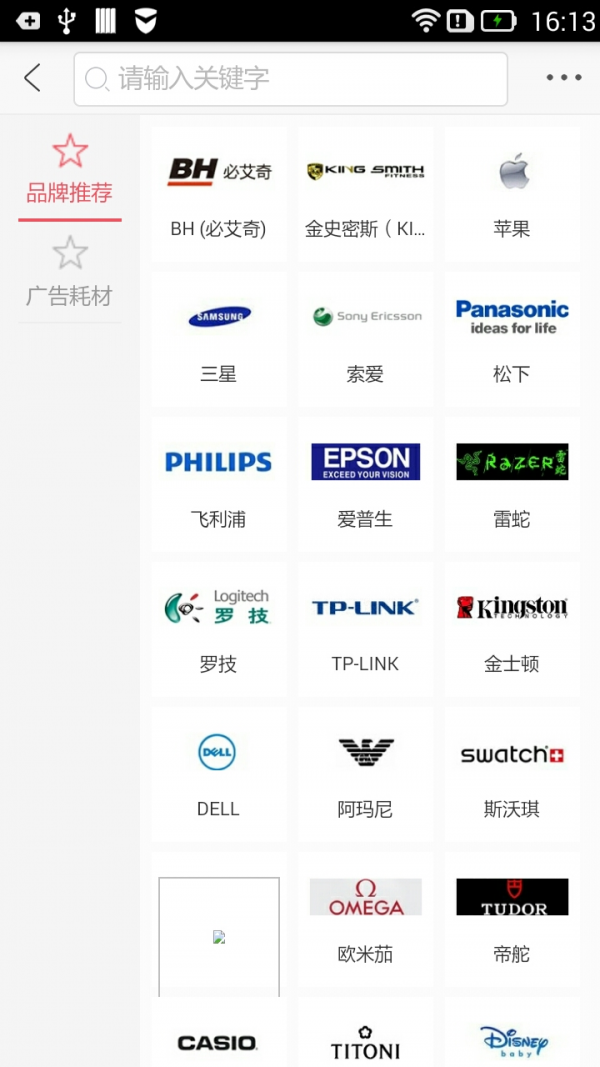Switch to the 广告耗材 category
Viewport: 600px width, 1067px height.
(69, 273)
